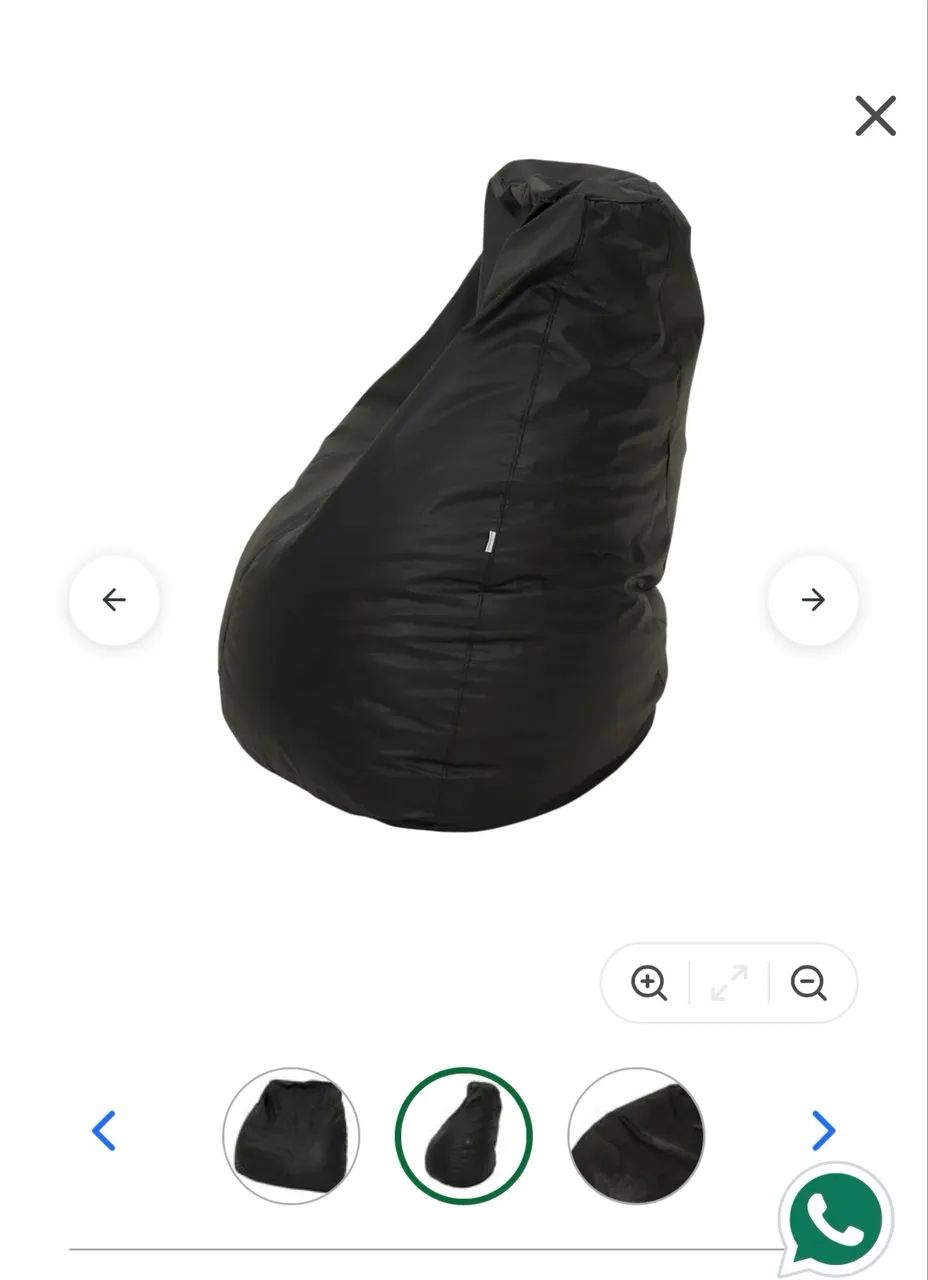The image size is (928, 1280).
Task: Select the green-outlined side-view thumbnail
Action: (x=464, y=1135)
